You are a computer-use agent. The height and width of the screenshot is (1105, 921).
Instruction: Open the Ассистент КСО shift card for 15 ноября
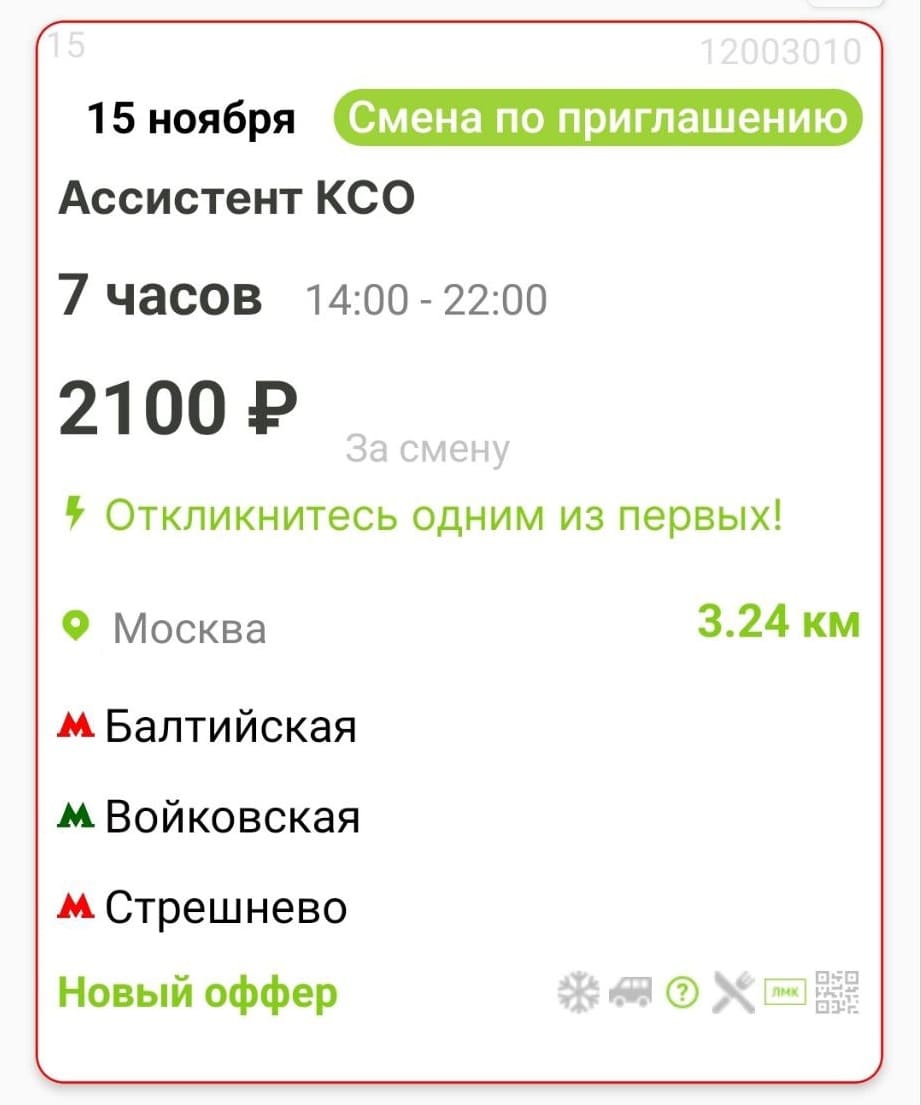coord(236,200)
